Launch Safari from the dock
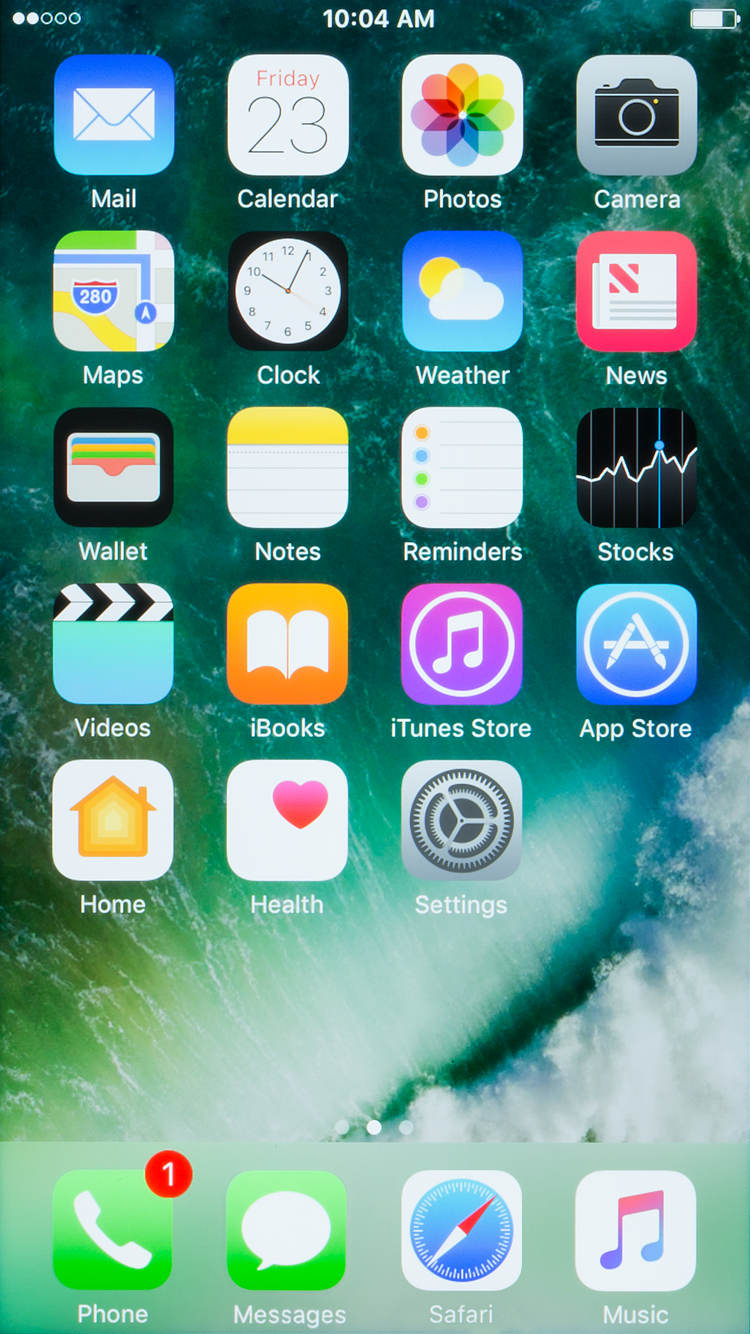The height and width of the screenshot is (1334, 750). [462, 1231]
